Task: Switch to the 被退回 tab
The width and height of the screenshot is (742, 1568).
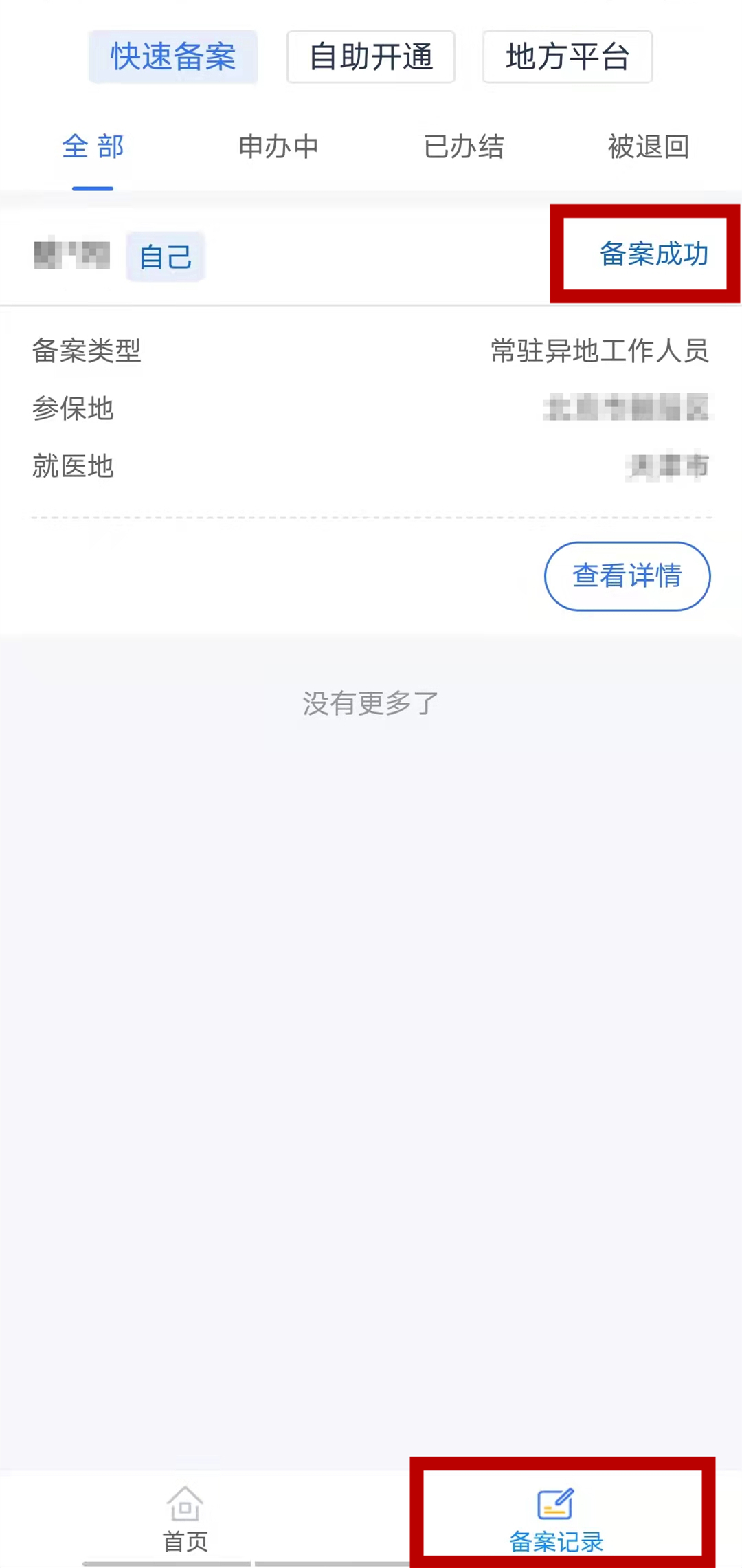Action: coord(649,147)
